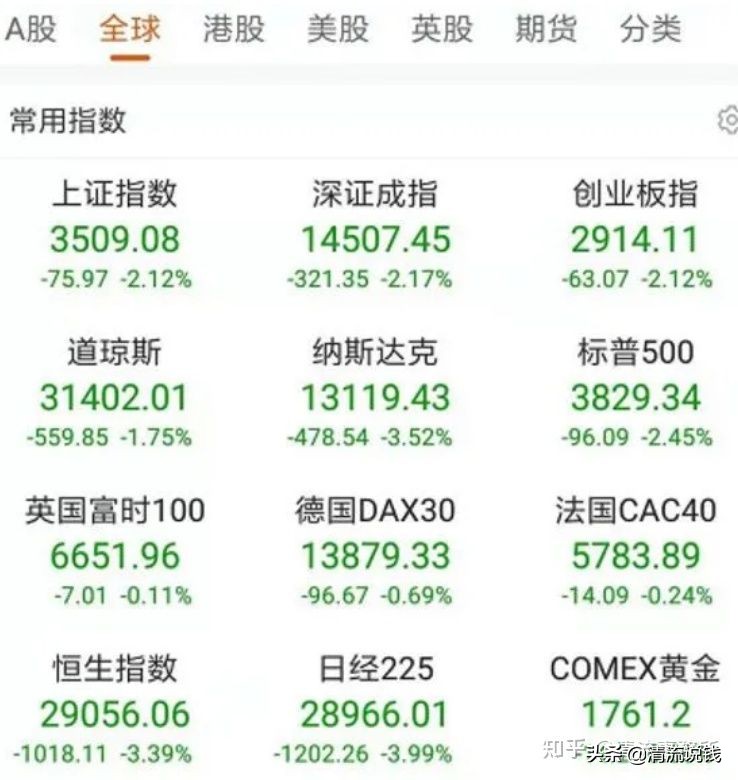Select the A股 tab
738x780 pixels.
click(32, 30)
